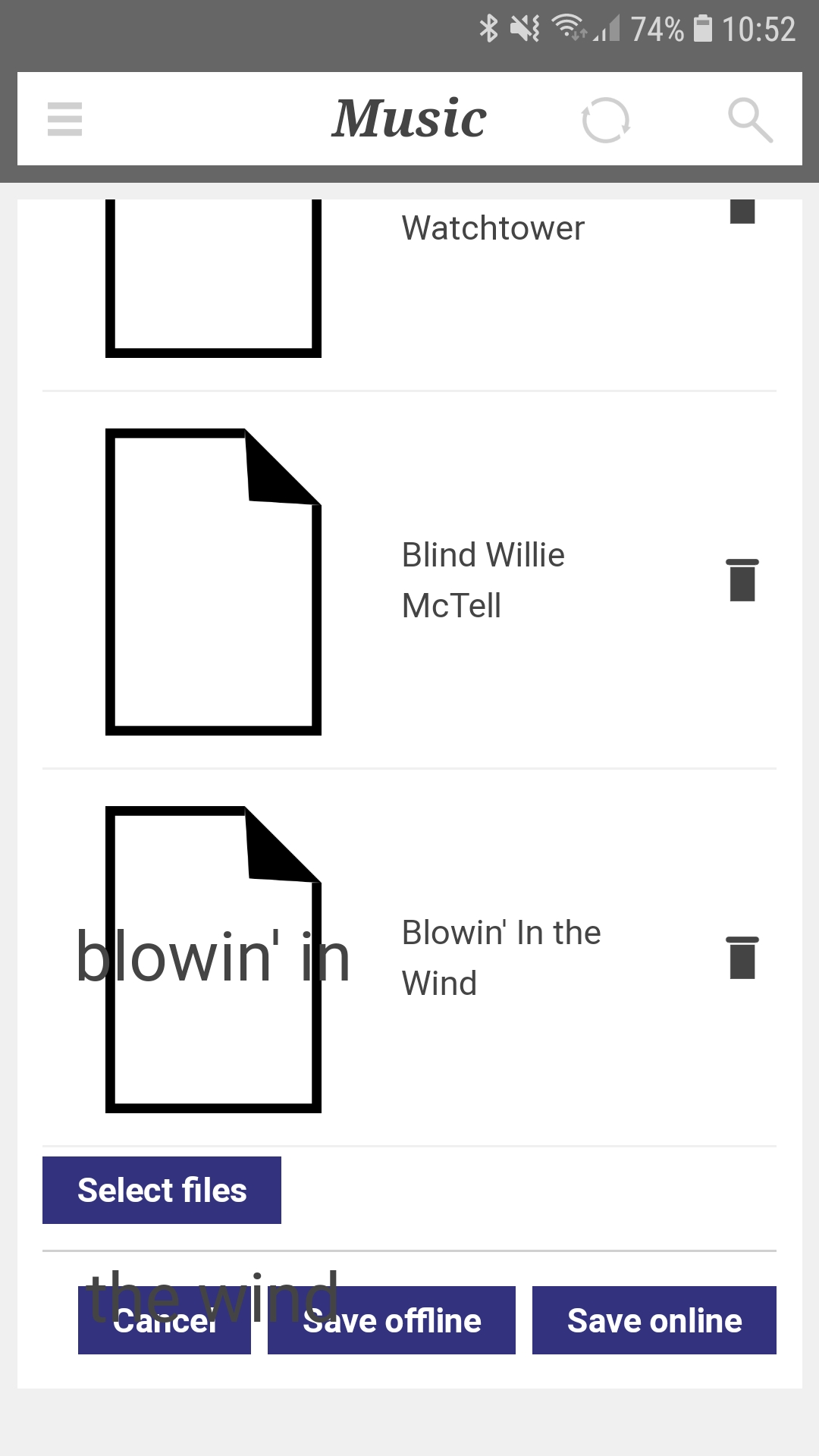Tap the Select files button

(x=162, y=1190)
